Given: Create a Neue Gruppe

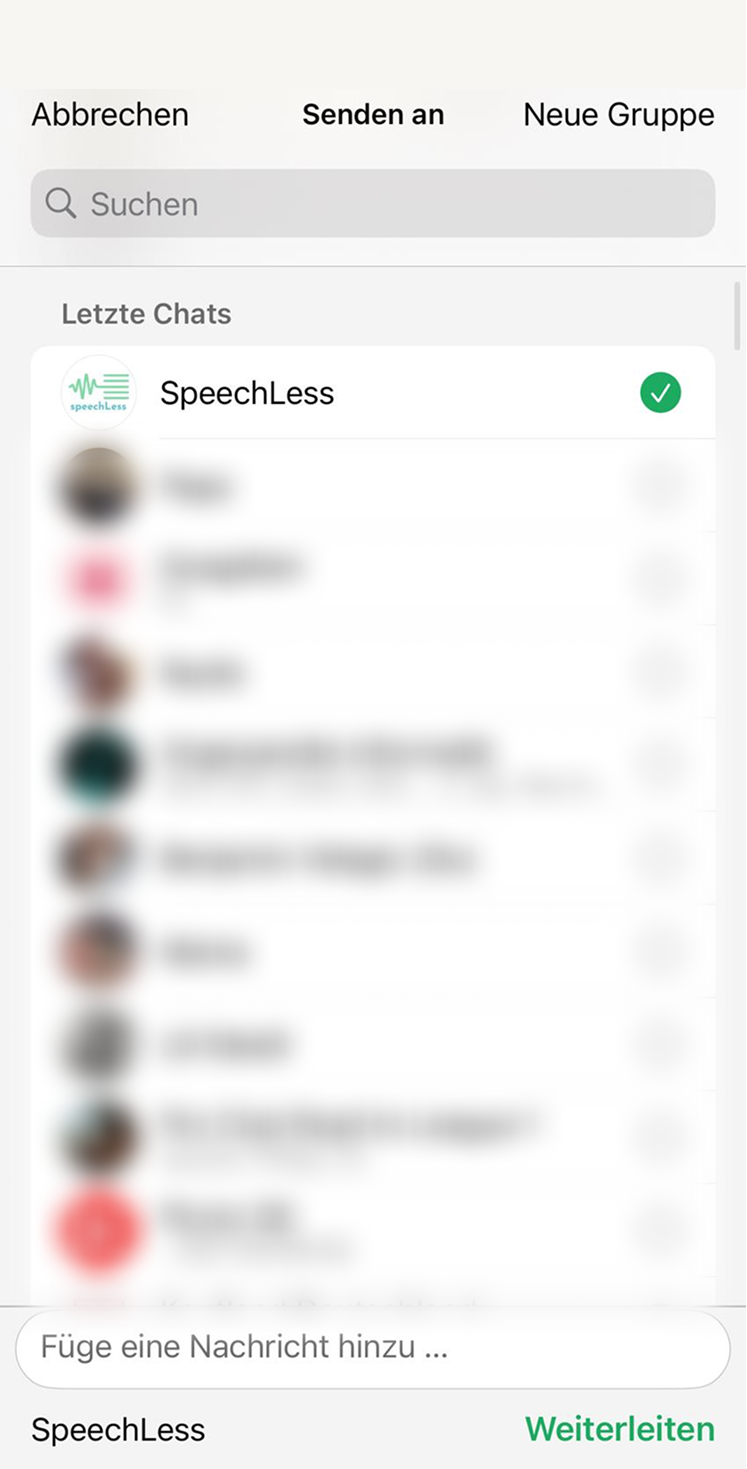Looking at the screenshot, I should pos(618,115).
